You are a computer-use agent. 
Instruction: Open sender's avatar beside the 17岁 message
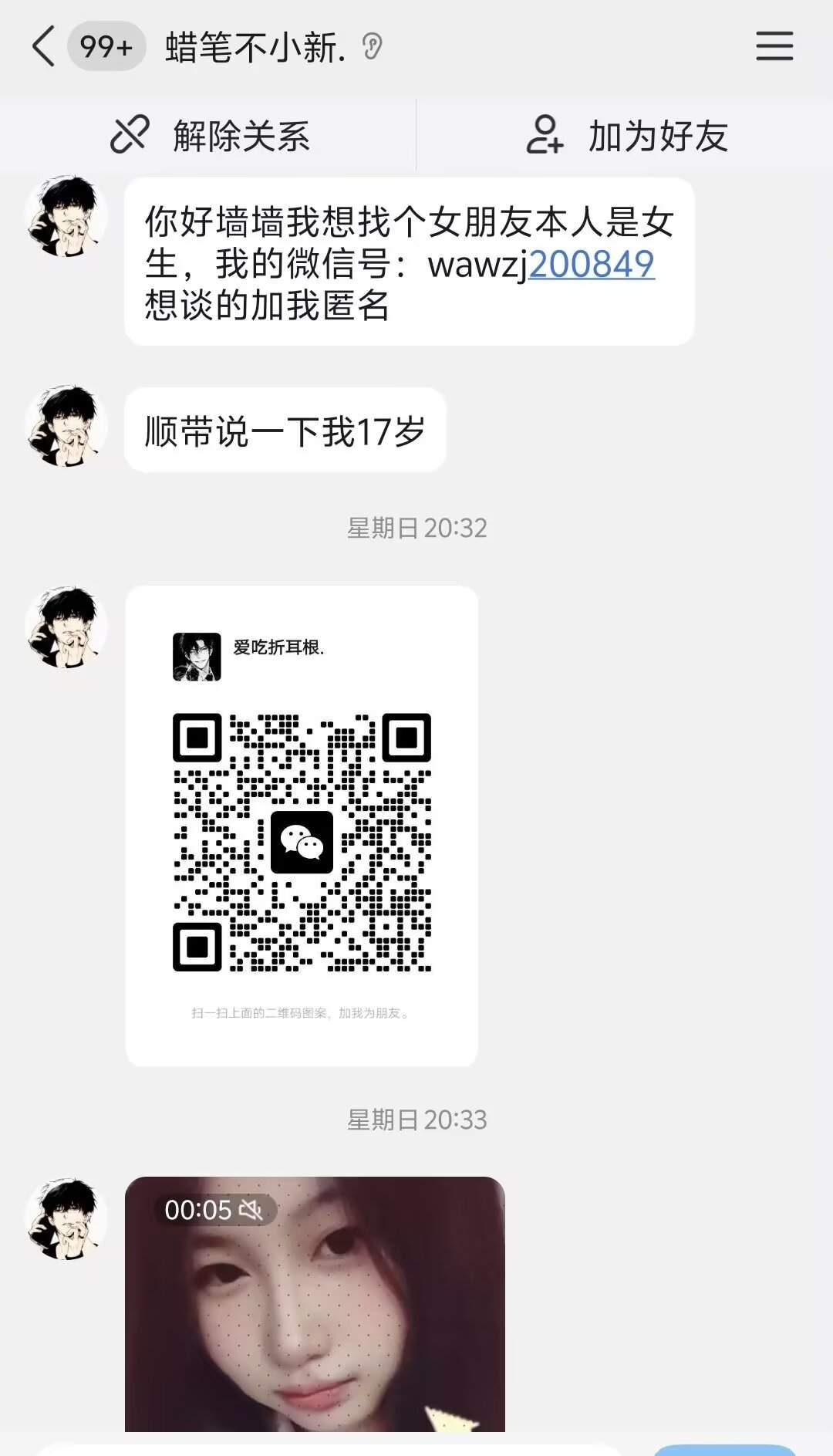66,427
